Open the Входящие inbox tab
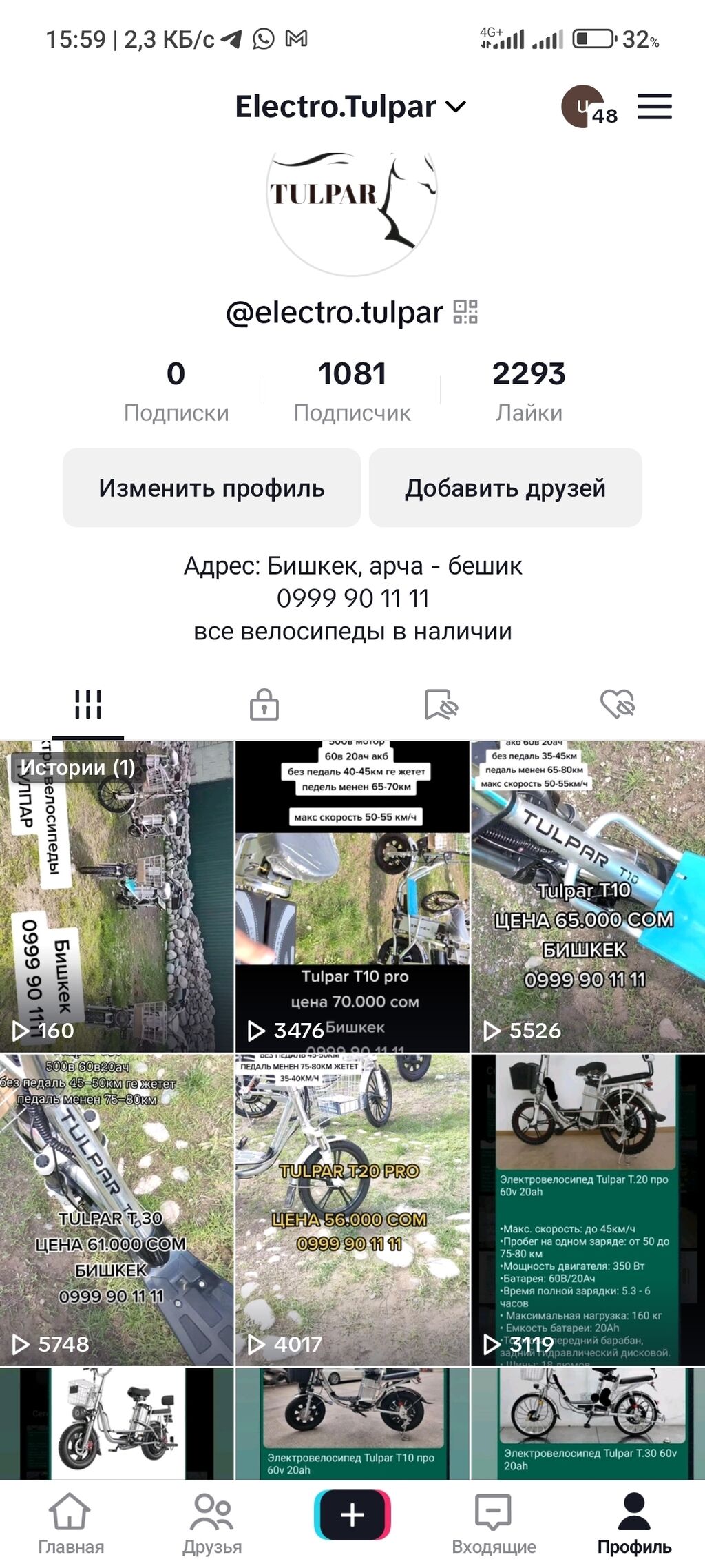Viewport: 705px width, 1568px height. pos(494,1524)
